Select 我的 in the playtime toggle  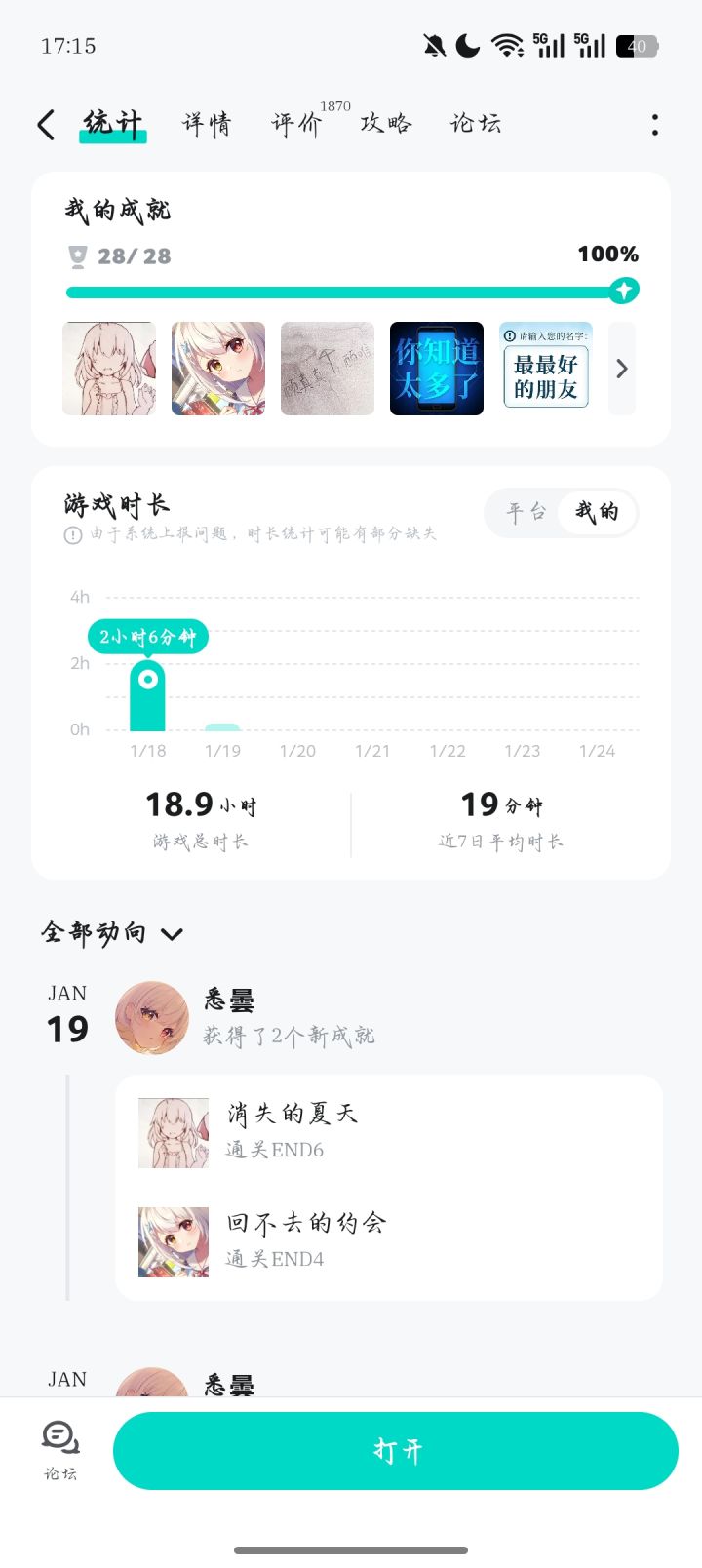click(597, 512)
